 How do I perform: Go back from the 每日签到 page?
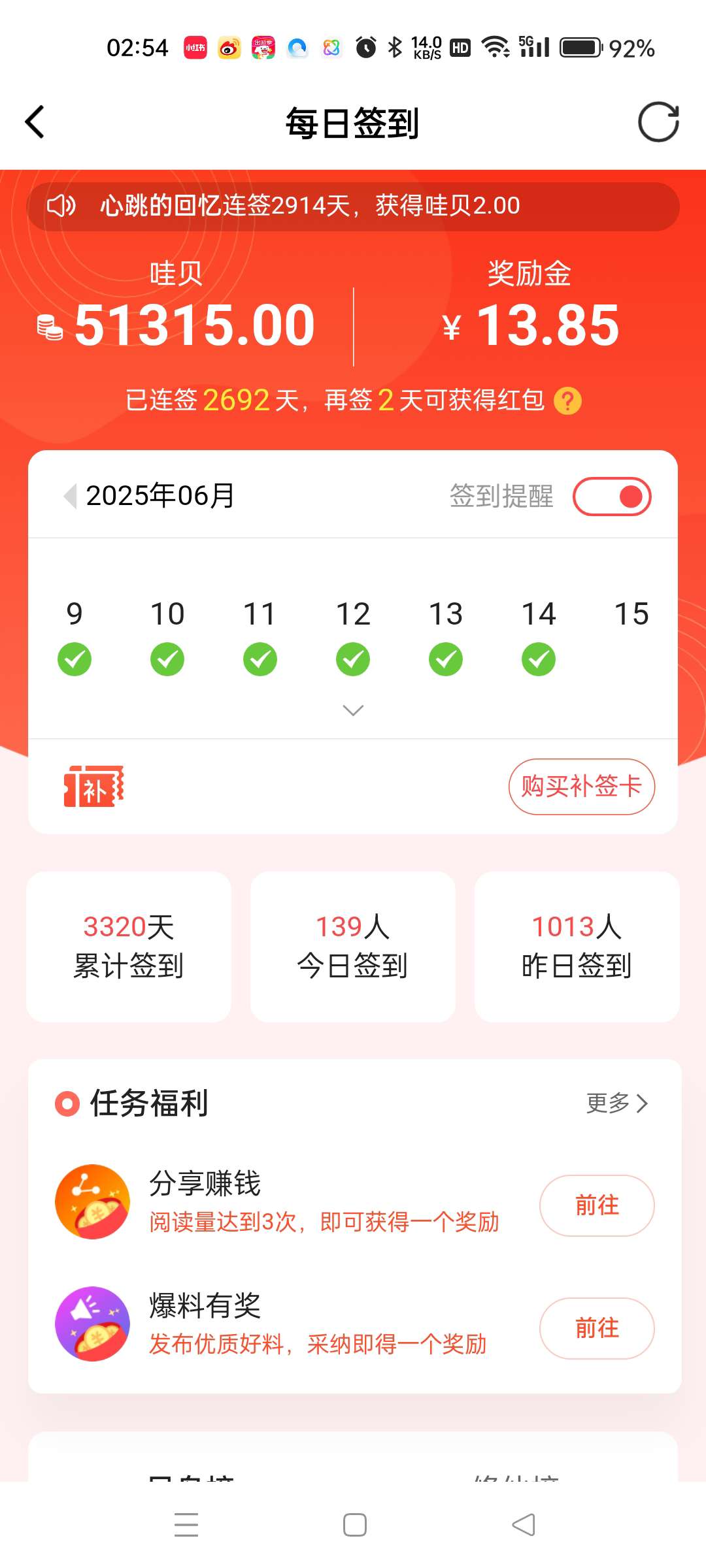pos(35,122)
